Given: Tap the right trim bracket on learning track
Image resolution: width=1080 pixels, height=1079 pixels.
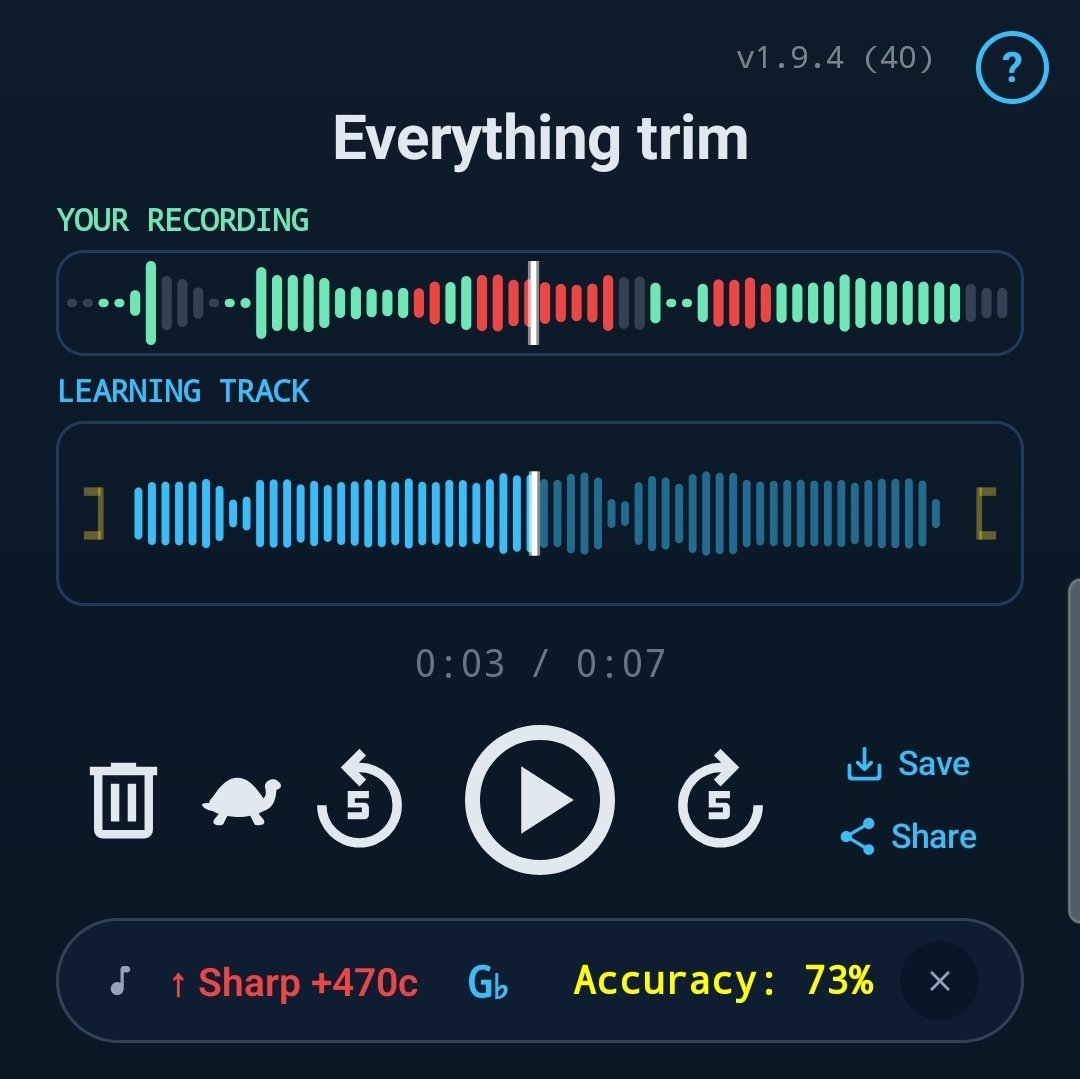Looking at the screenshot, I should coord(986,513).
